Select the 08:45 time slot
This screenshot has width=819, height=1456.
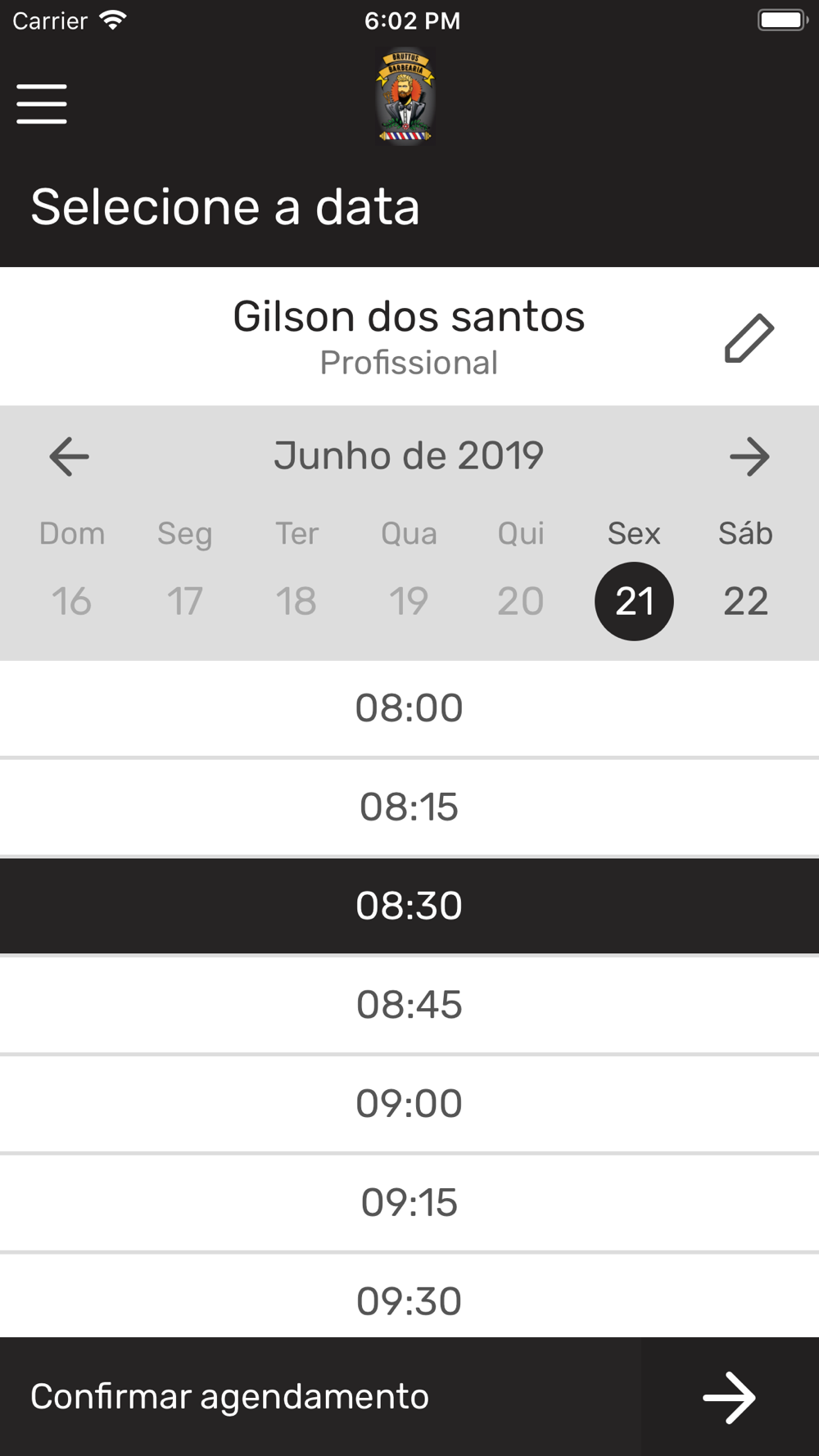(x=409, y=1005)
